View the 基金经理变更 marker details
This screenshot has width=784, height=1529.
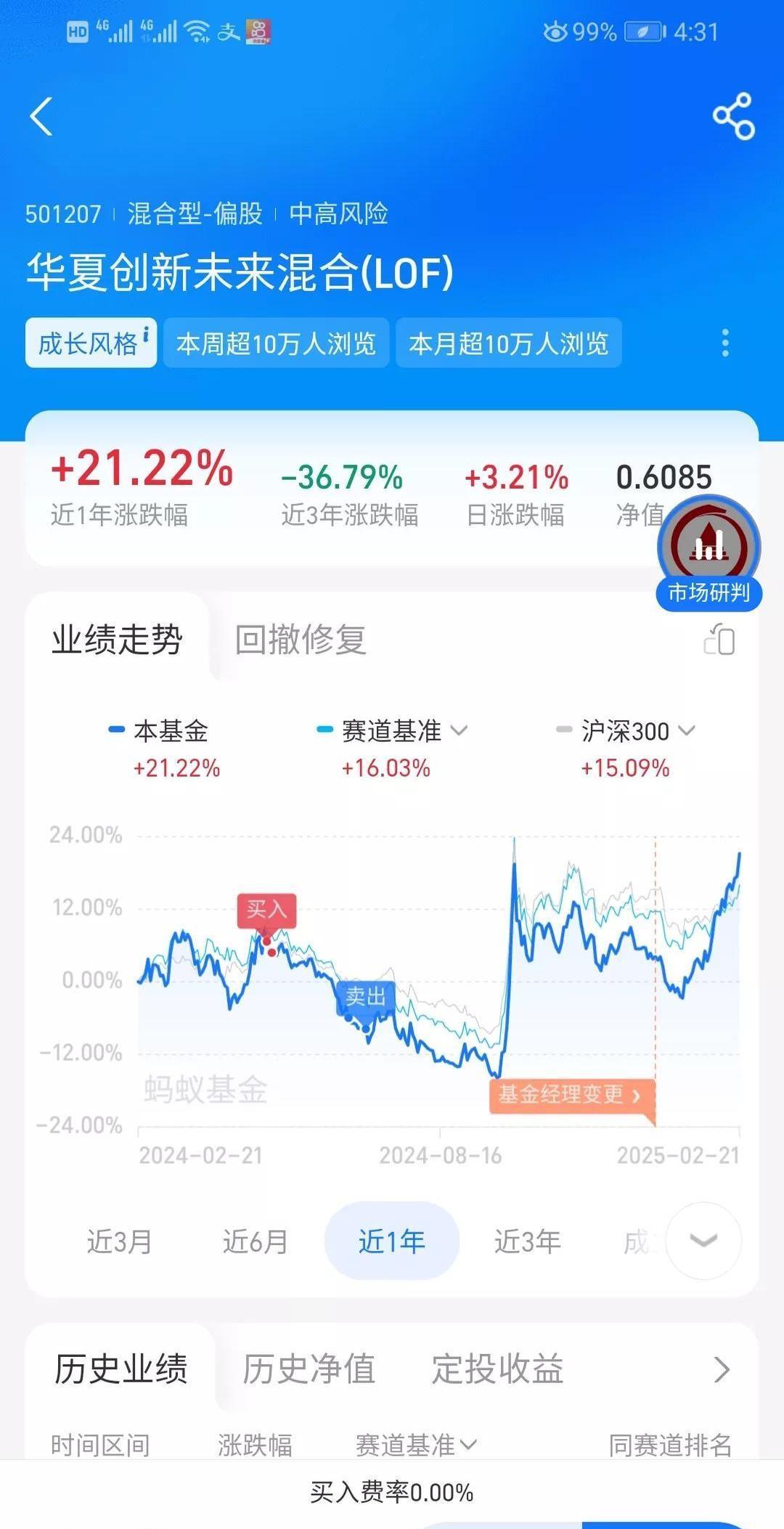[570, 1095]
